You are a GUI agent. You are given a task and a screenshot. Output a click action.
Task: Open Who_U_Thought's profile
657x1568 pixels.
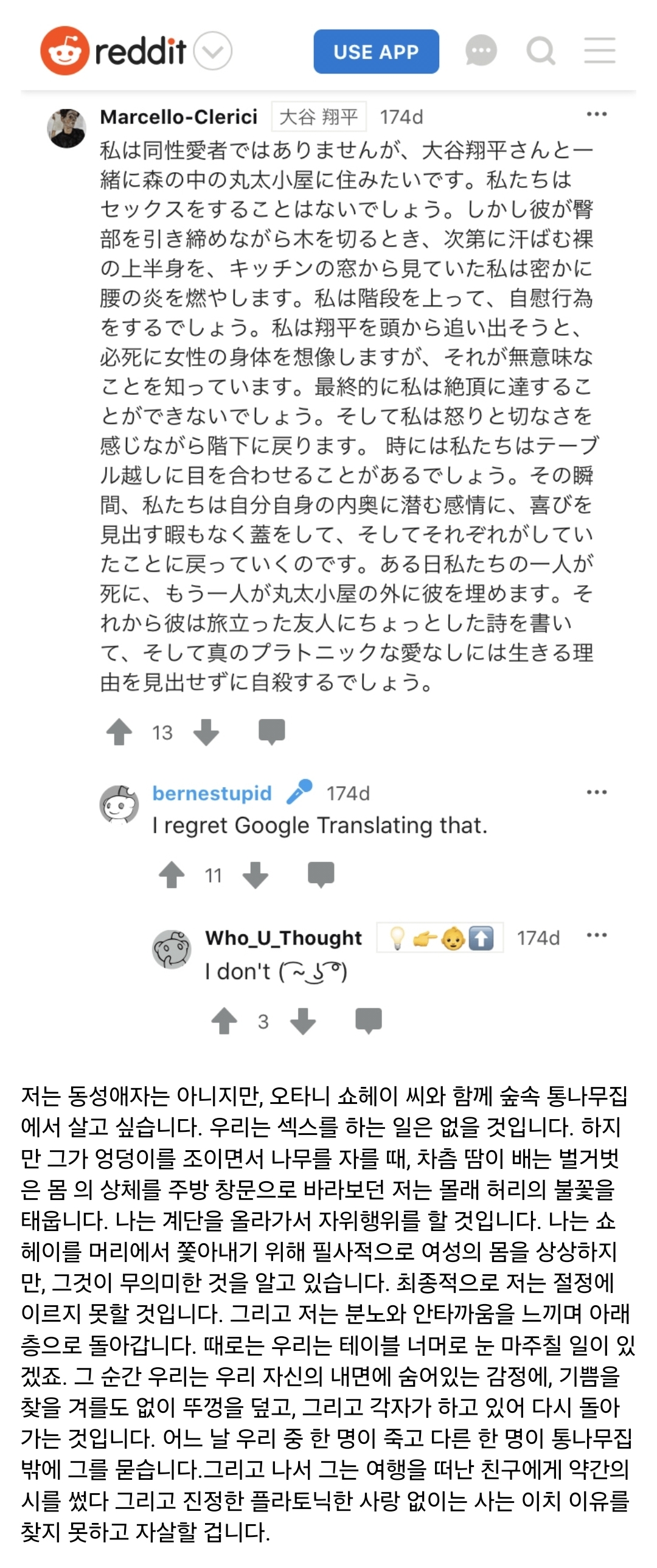point(283,938)
